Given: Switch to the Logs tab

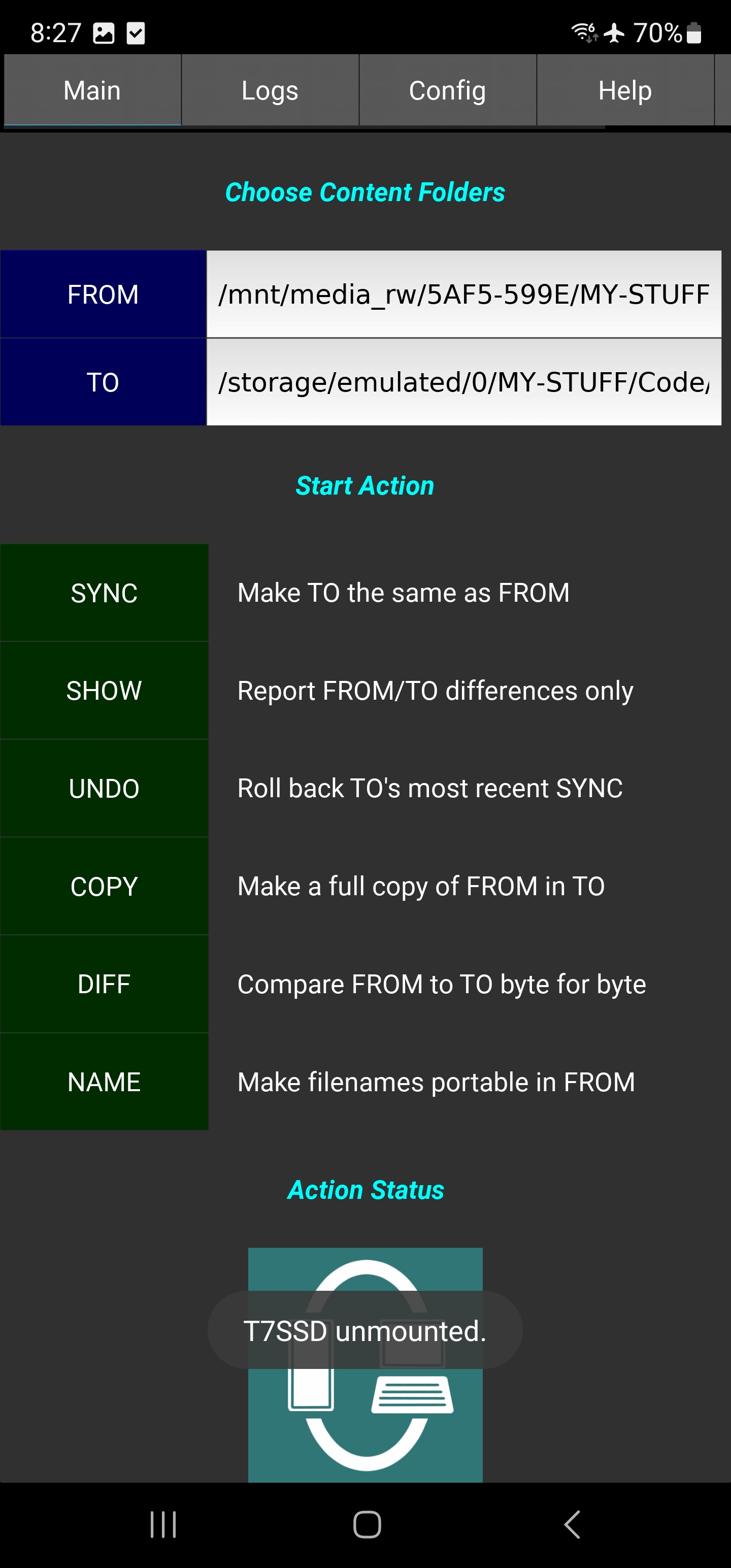Looking at the screenshot, I should [270, 91].
